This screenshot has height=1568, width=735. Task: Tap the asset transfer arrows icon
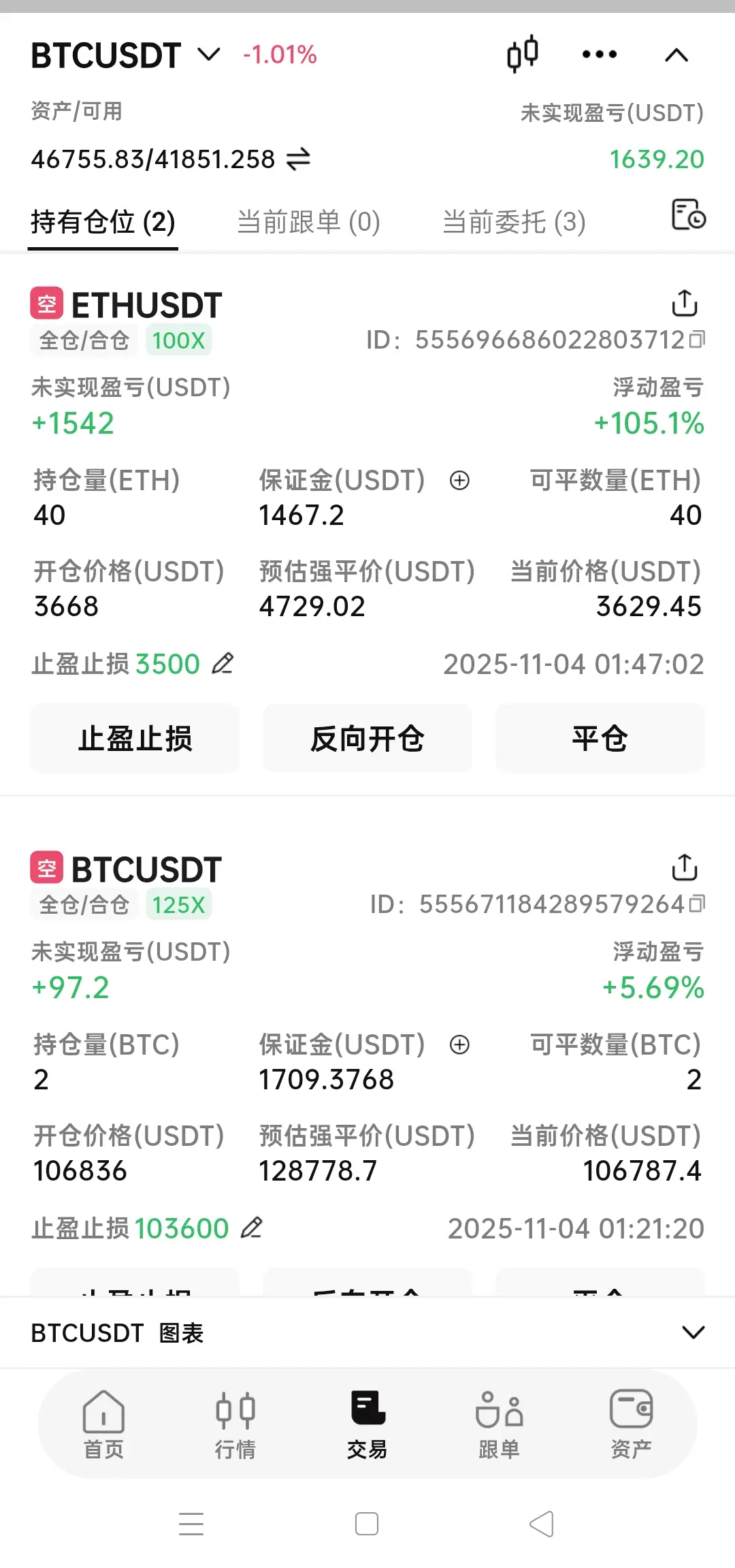[298, 159]
